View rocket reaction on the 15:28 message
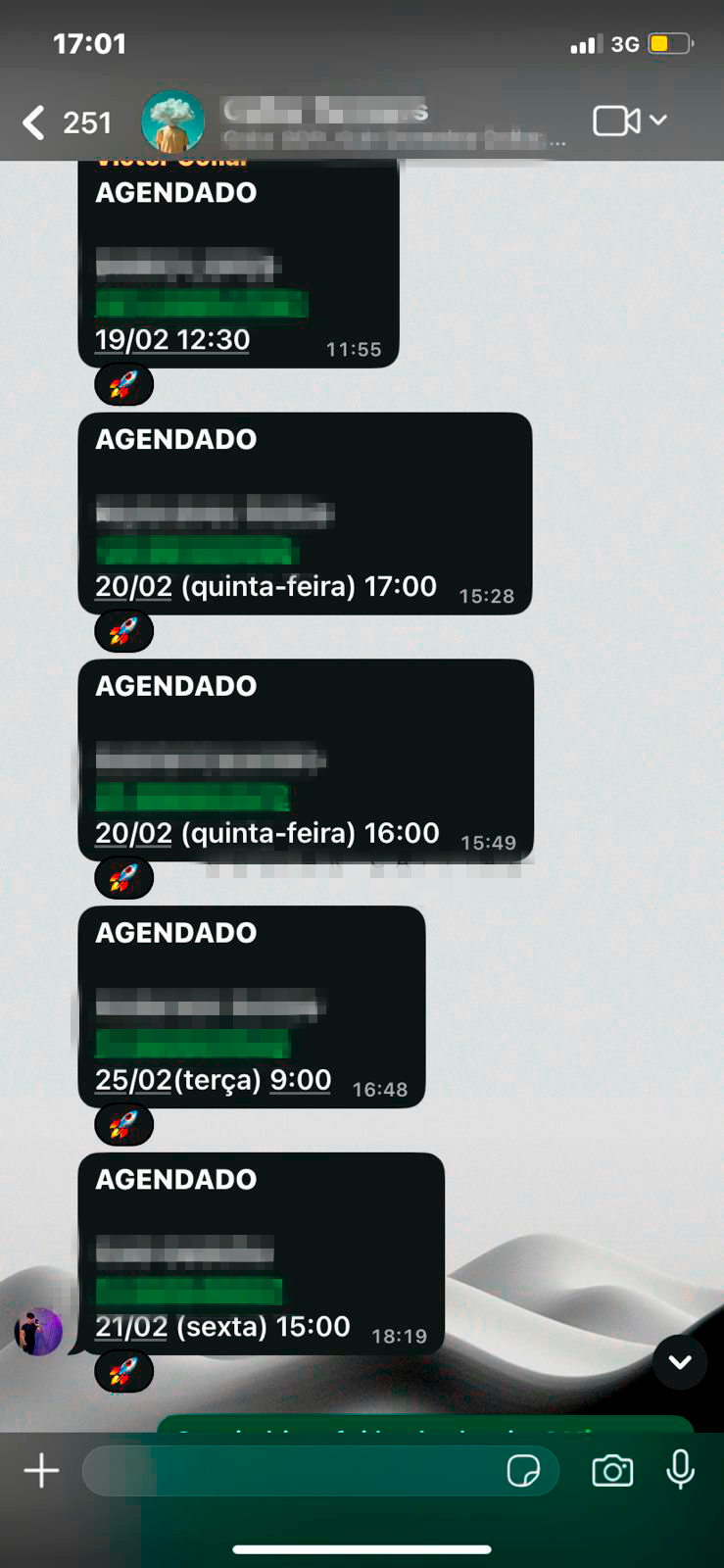This screenshot has width=724, height=1568. [124, 632]
